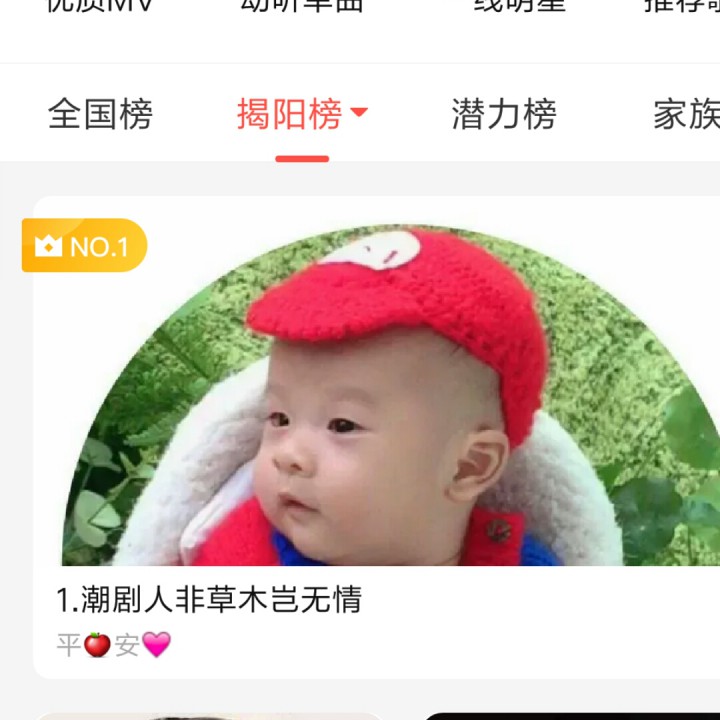Switch to the 潜力榜 tab
Screen dimensions: 720x720
pyautogui.click(x=503, y=115)
